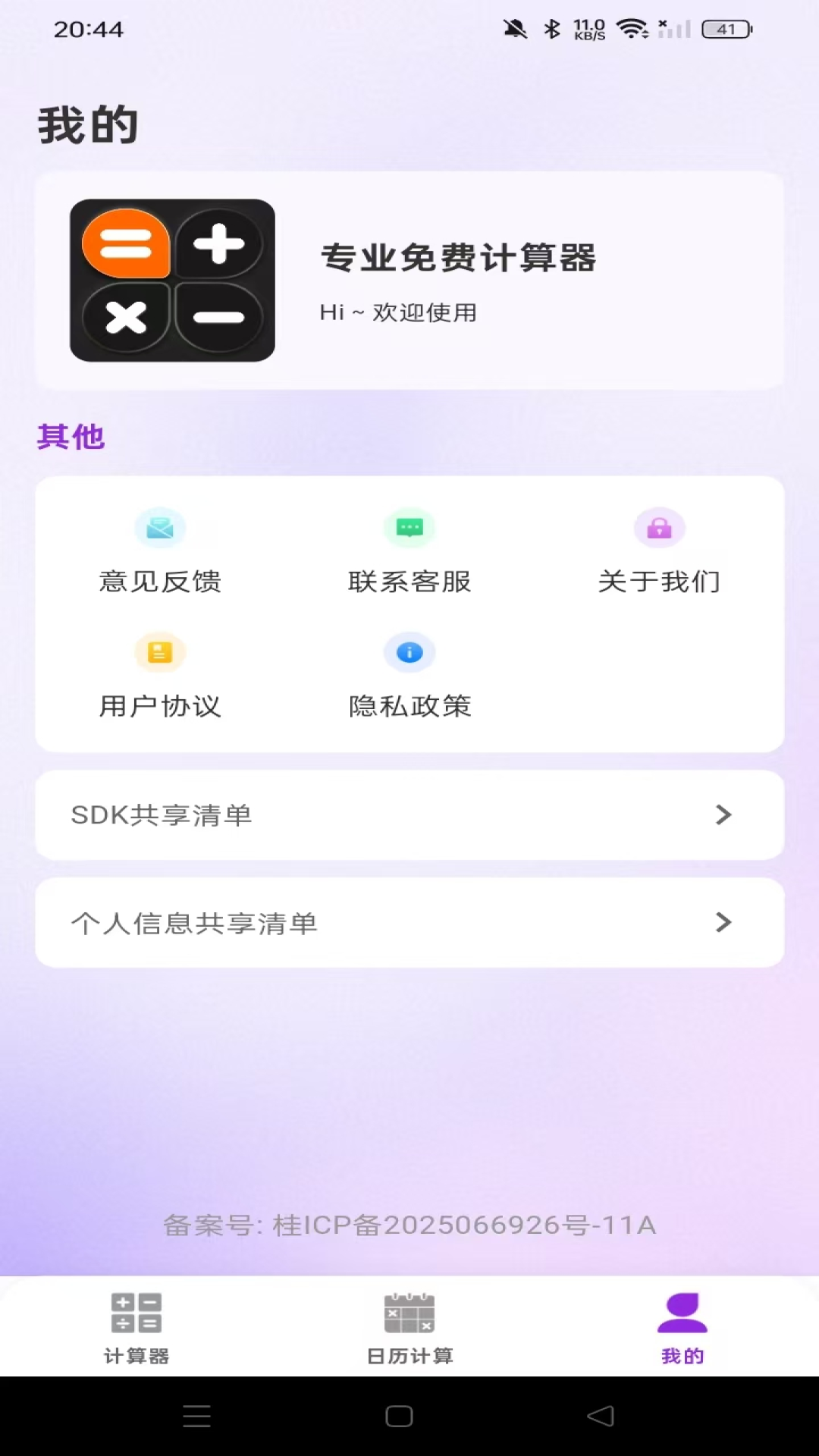819x1456 pixels.
Task: Expand the SDK共享清单 row
Action: [409, 815]
